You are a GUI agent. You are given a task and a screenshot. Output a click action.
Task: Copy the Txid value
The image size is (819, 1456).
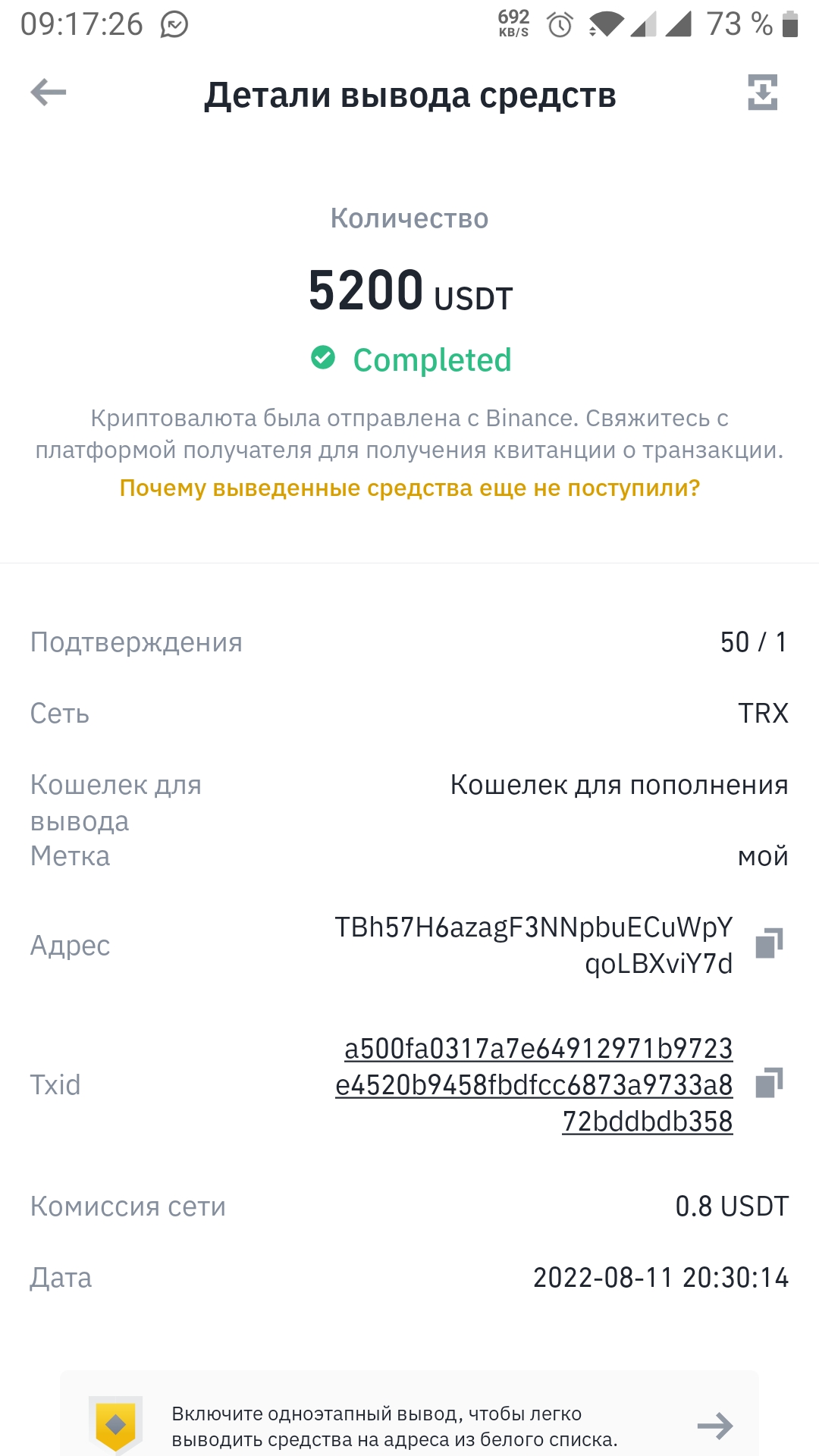coord(769,1083)
